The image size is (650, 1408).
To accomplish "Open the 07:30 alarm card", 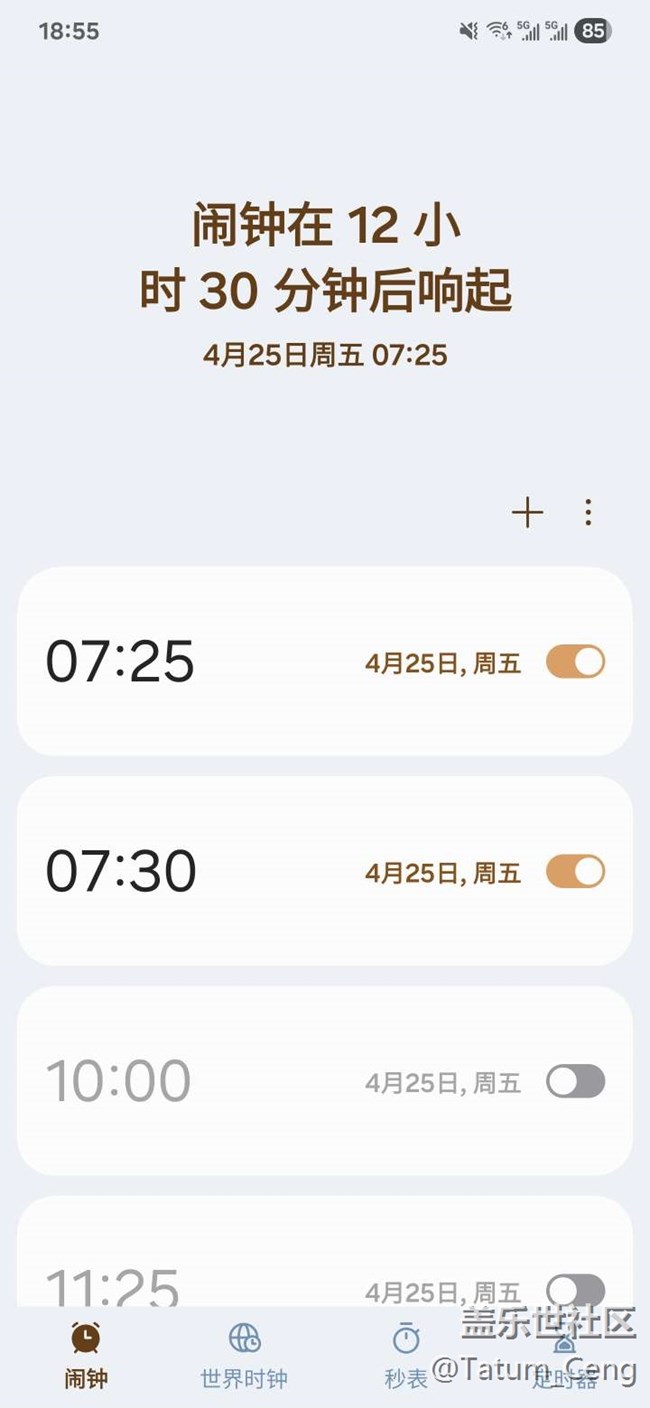I will click(x=325, y=871).
